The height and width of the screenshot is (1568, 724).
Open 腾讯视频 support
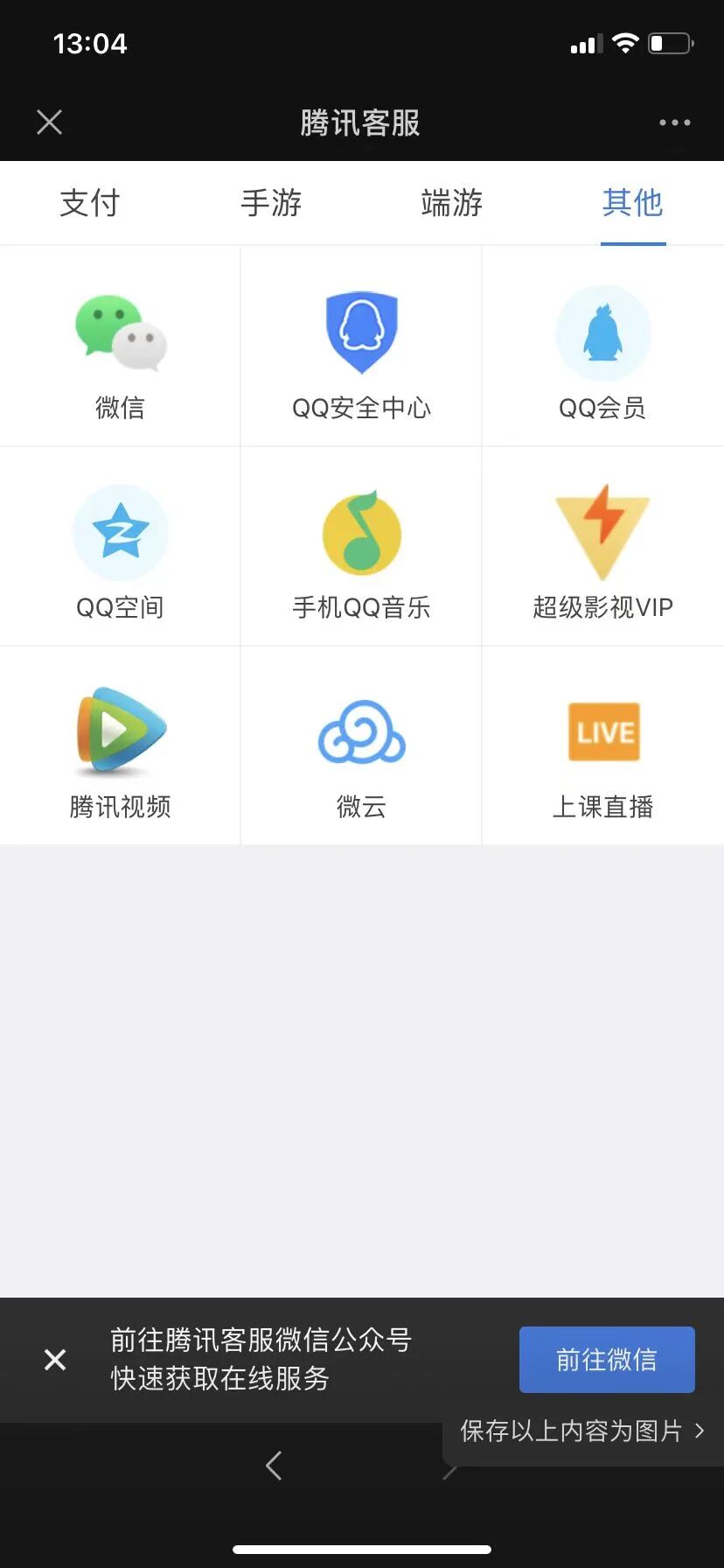[120, 746]
